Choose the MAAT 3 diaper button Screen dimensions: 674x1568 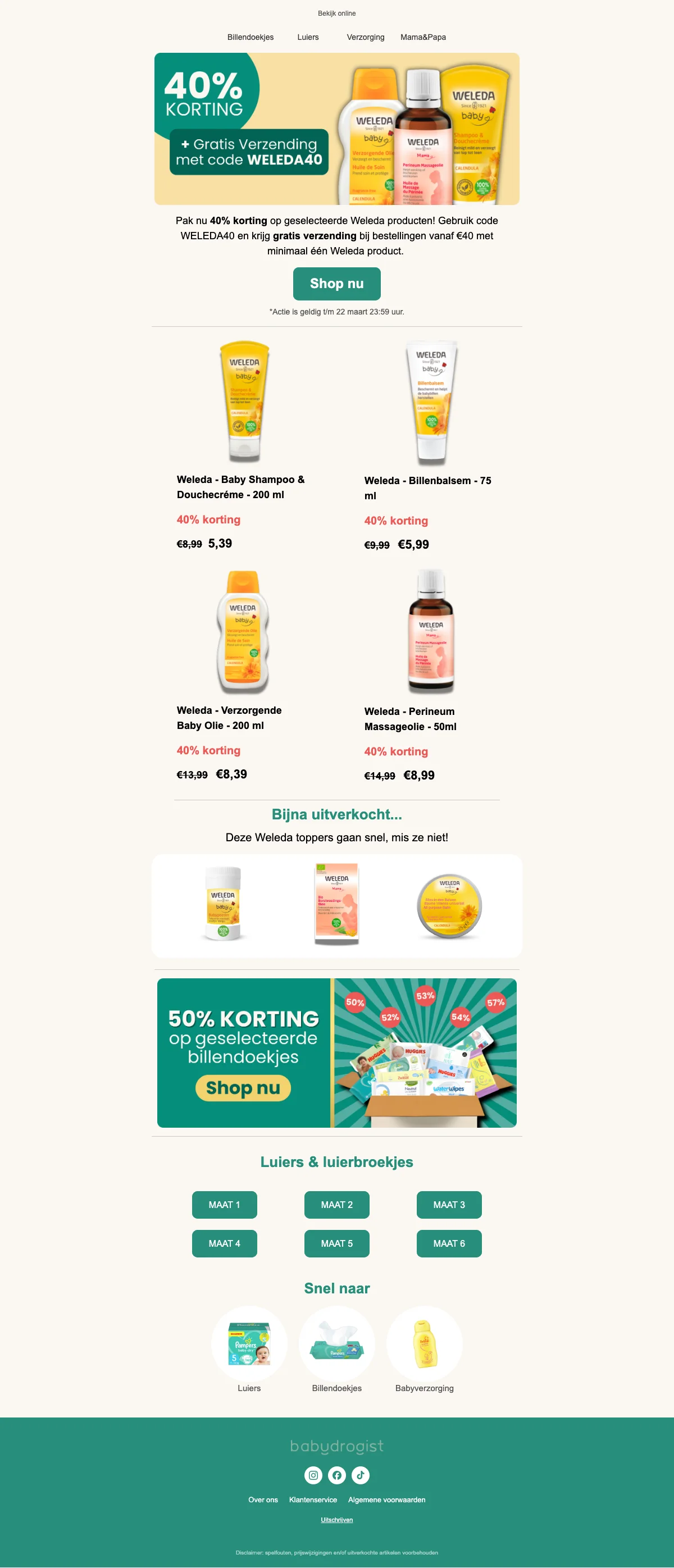click(449, 1205)
